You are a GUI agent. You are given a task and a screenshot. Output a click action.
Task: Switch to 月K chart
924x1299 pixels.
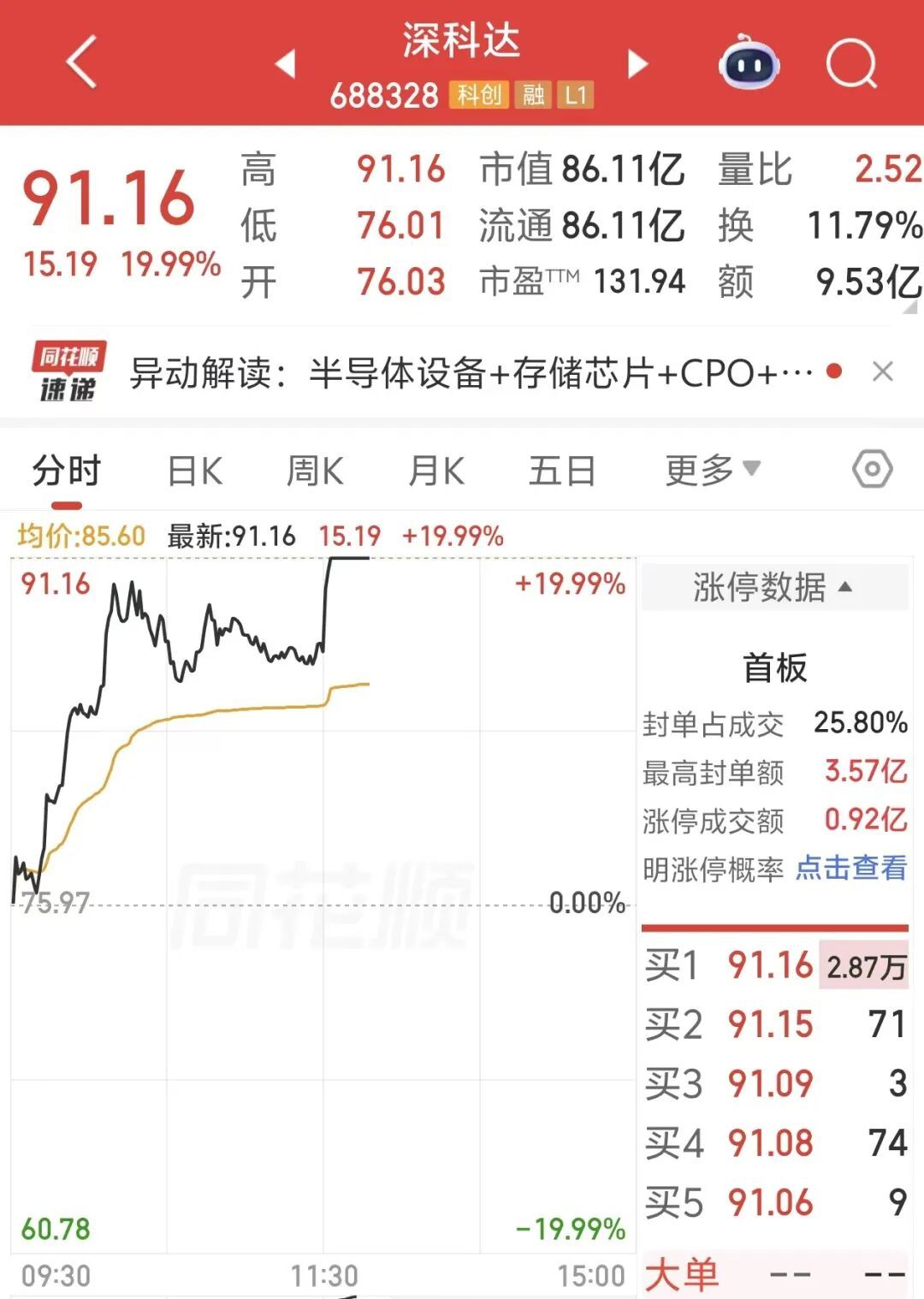[x=436, y=471]
